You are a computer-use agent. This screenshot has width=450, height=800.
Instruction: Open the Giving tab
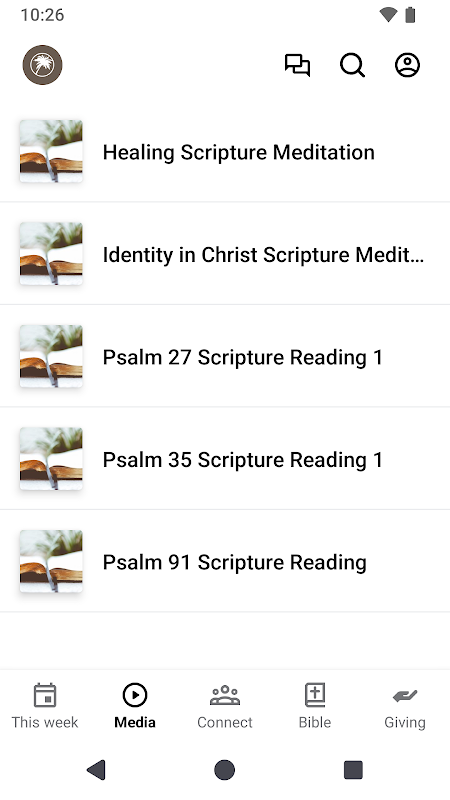(405, 706)
